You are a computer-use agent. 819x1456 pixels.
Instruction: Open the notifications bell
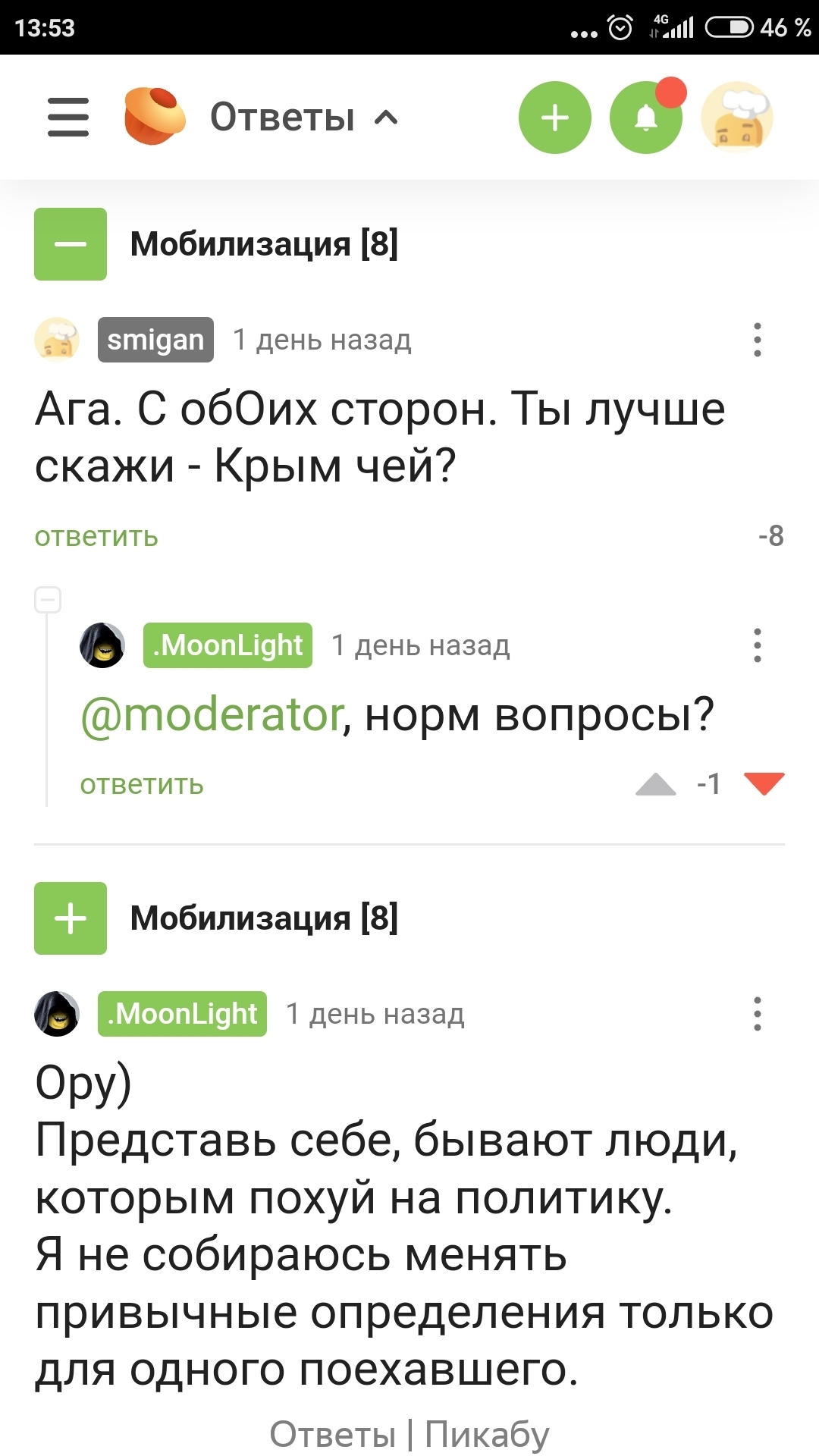(x=645, y=118)
